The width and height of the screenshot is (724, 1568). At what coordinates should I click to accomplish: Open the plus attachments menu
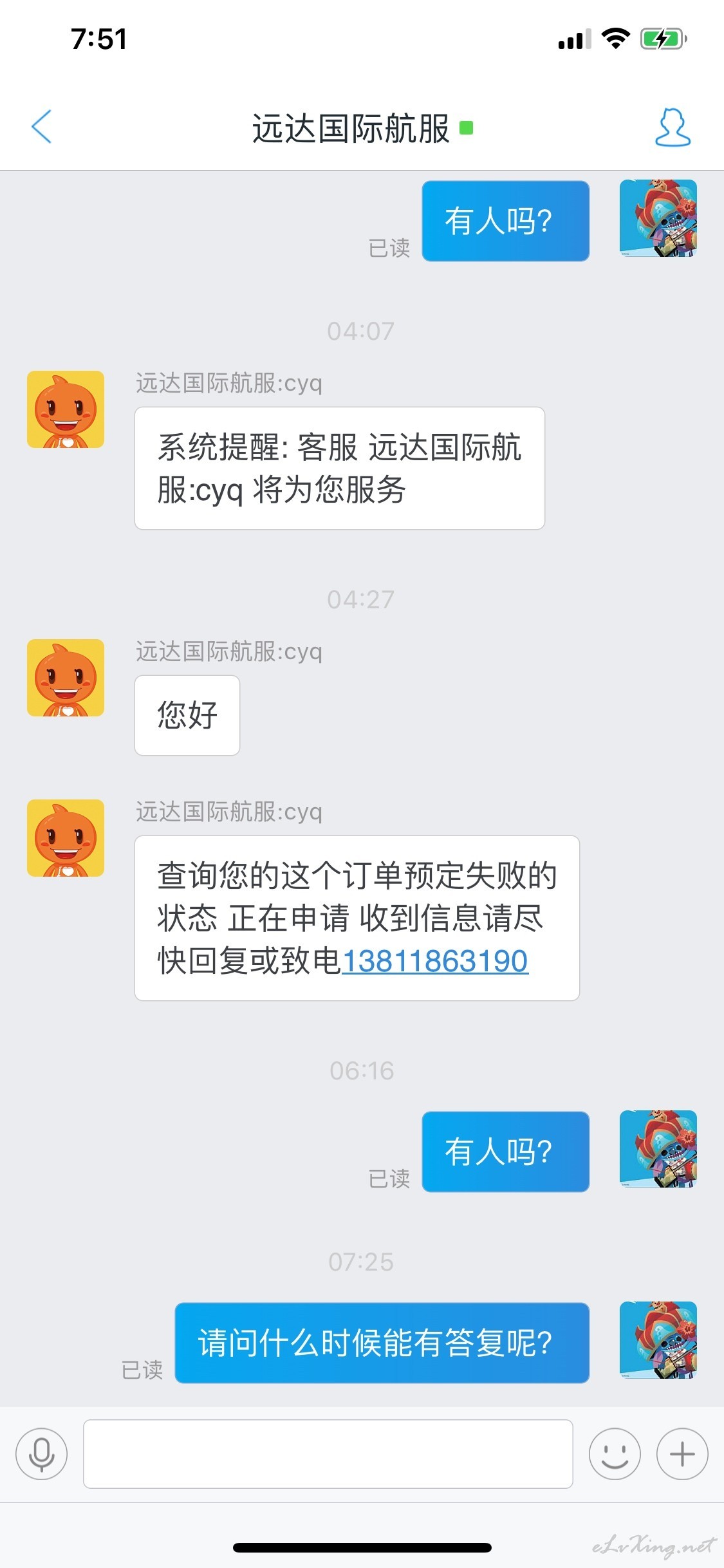682,1453
